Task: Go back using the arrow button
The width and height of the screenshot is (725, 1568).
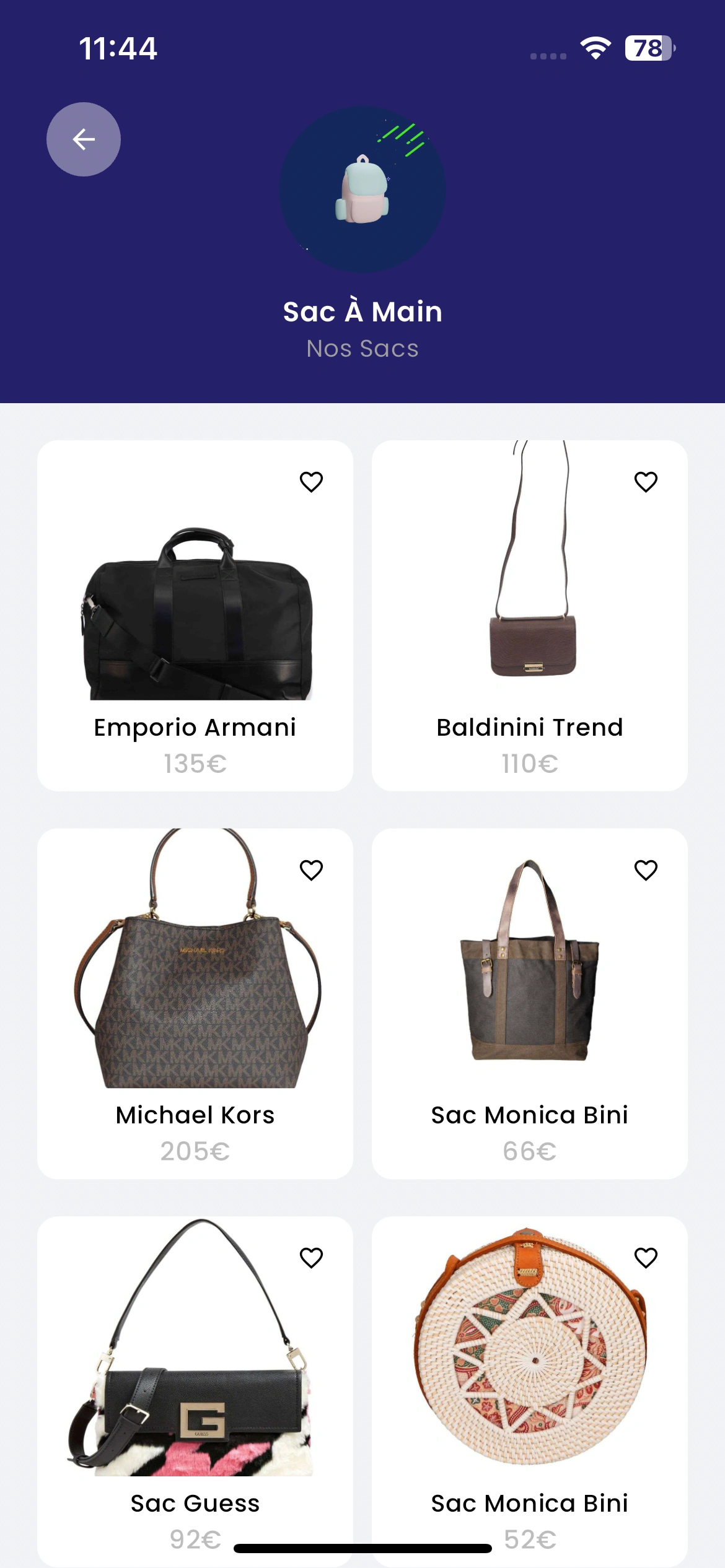Action: coord(84,139)
